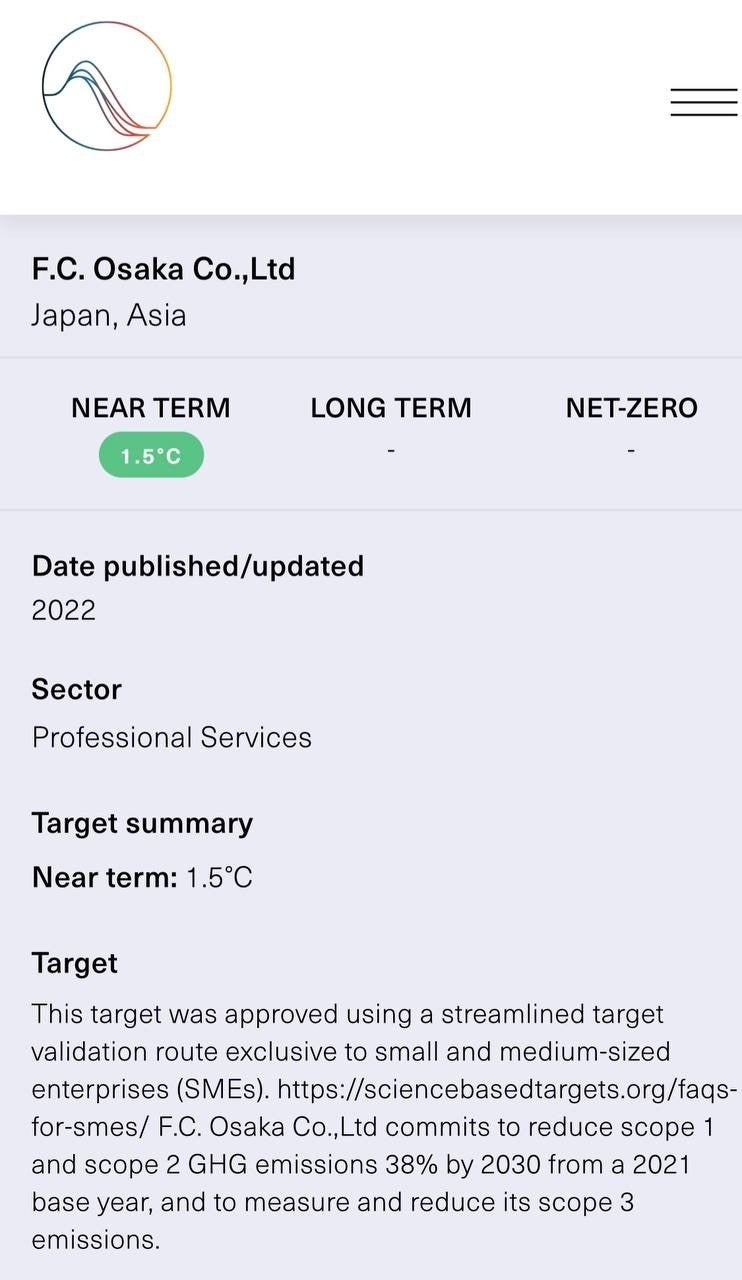The height and width of the screenshot is (1280, 742).
Task: Open the hamburger menu
Action: (x=703, y=102)
